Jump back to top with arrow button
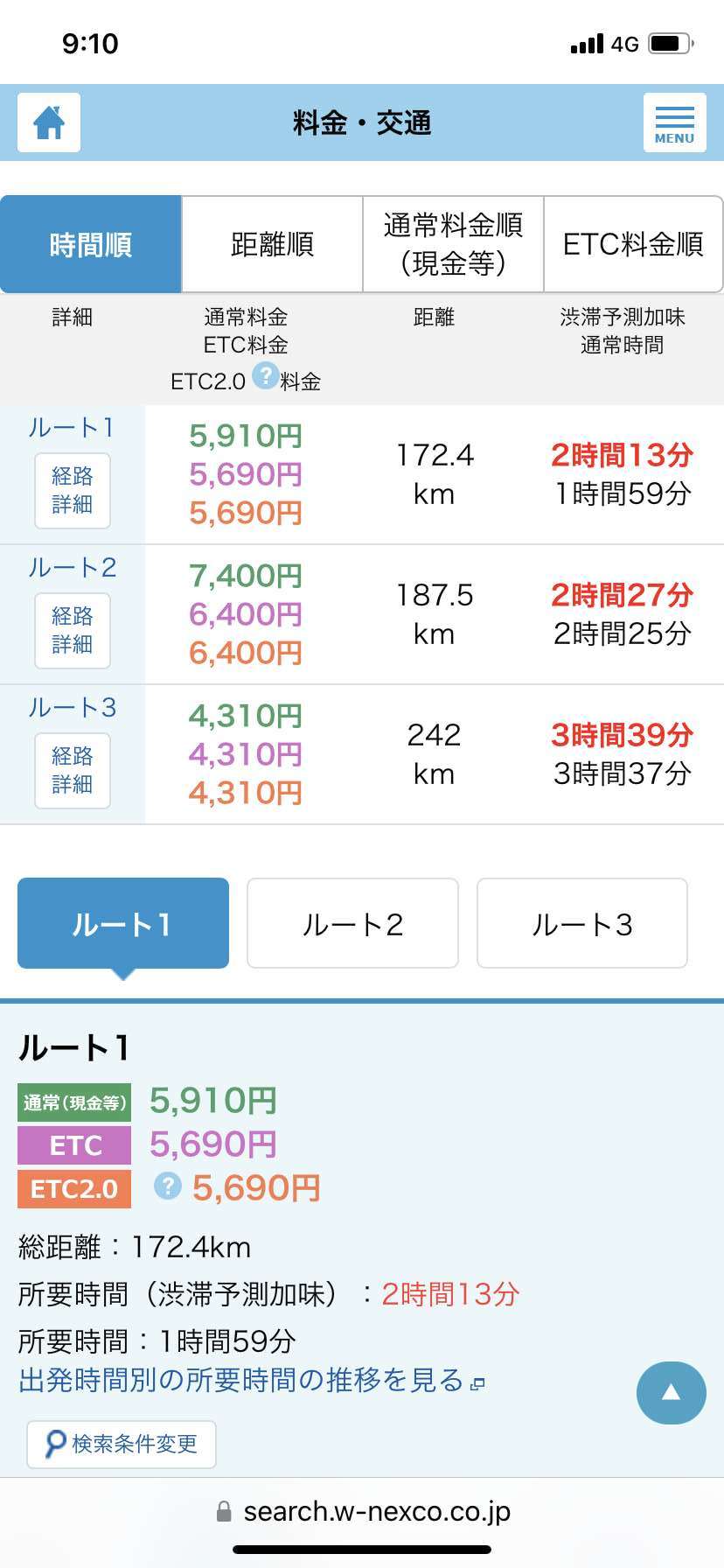Image resolution: width=724 pixels, height=1568 pixels. pyautogui.click(x=671, y=1393)
